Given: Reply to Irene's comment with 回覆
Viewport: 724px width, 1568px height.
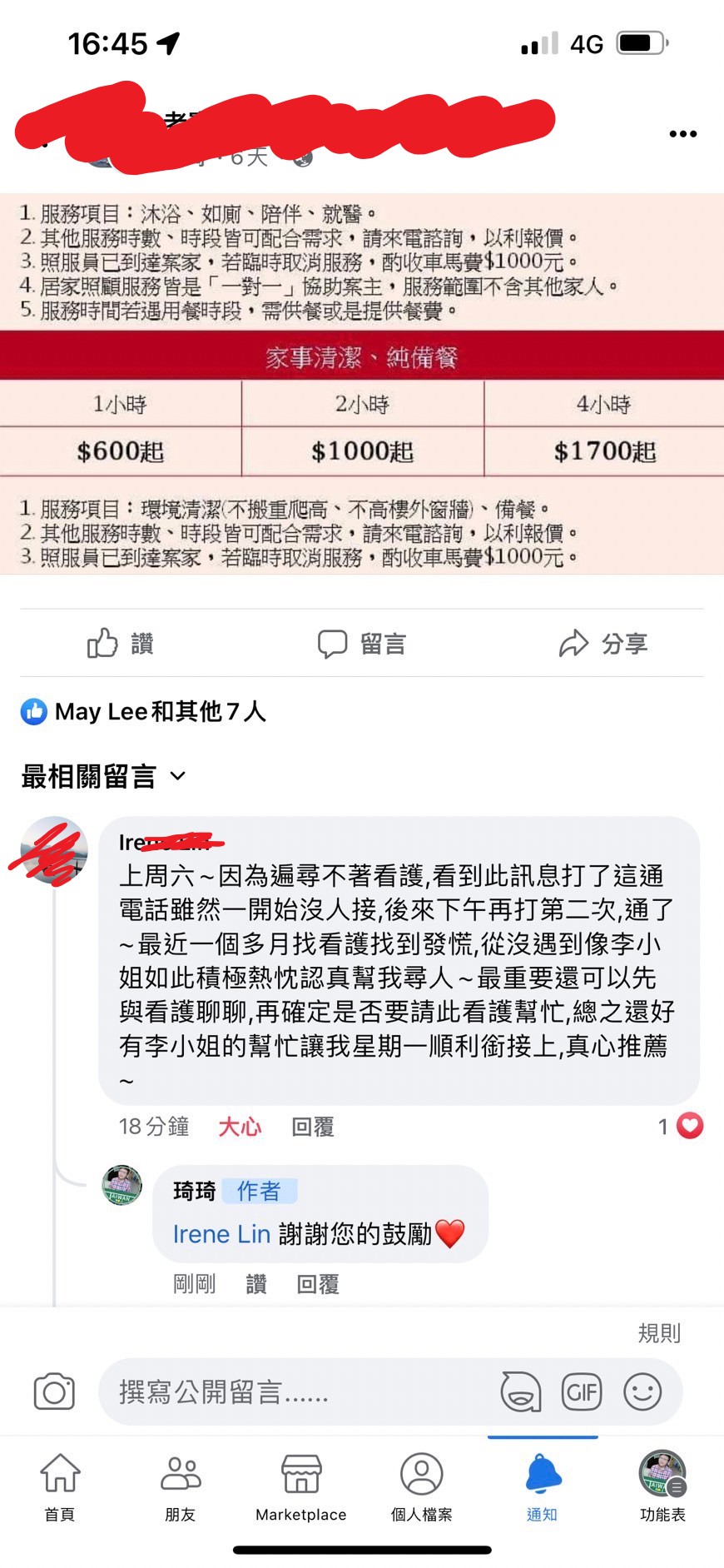Looking at the screenshot, I should coord(313,1127).
